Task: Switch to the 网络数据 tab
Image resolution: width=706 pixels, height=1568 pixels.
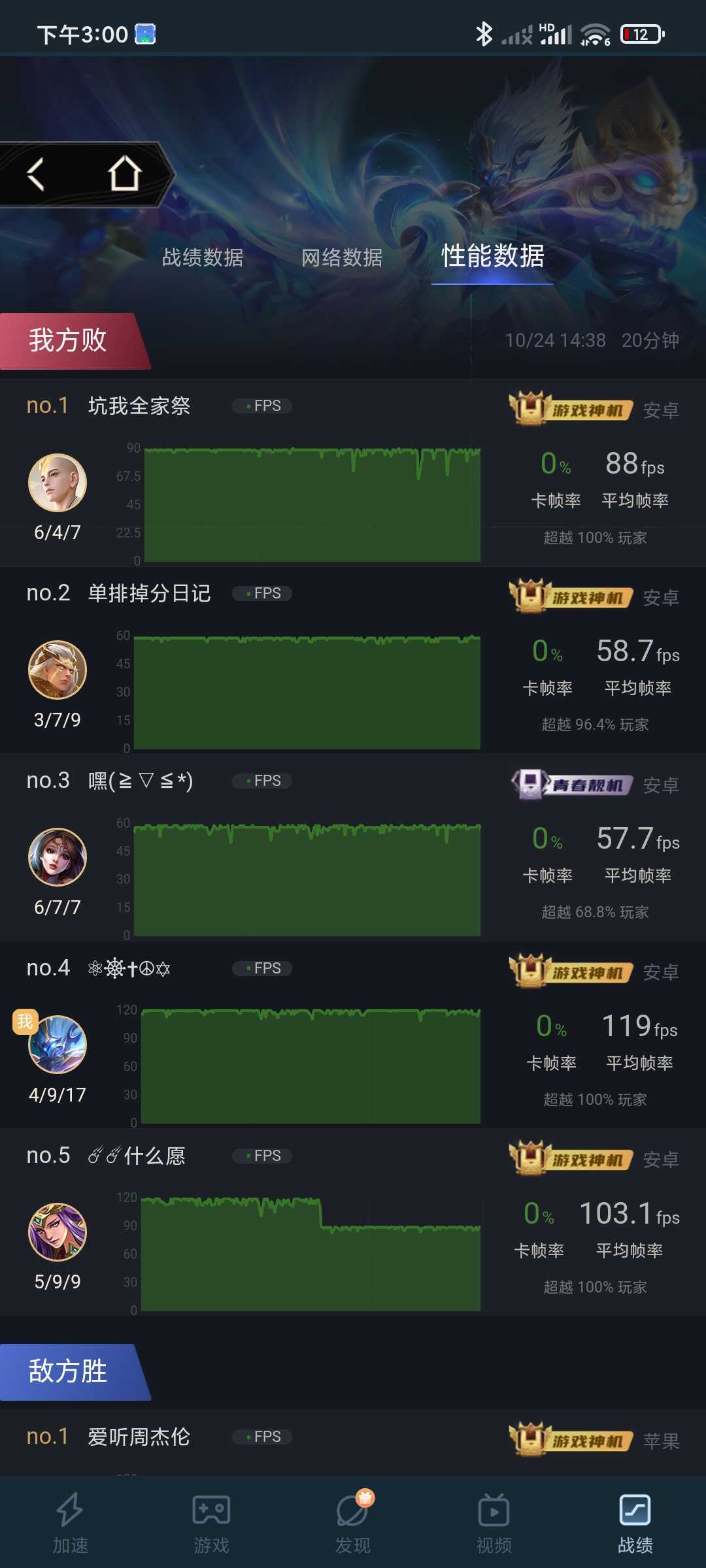Action: 342,257
